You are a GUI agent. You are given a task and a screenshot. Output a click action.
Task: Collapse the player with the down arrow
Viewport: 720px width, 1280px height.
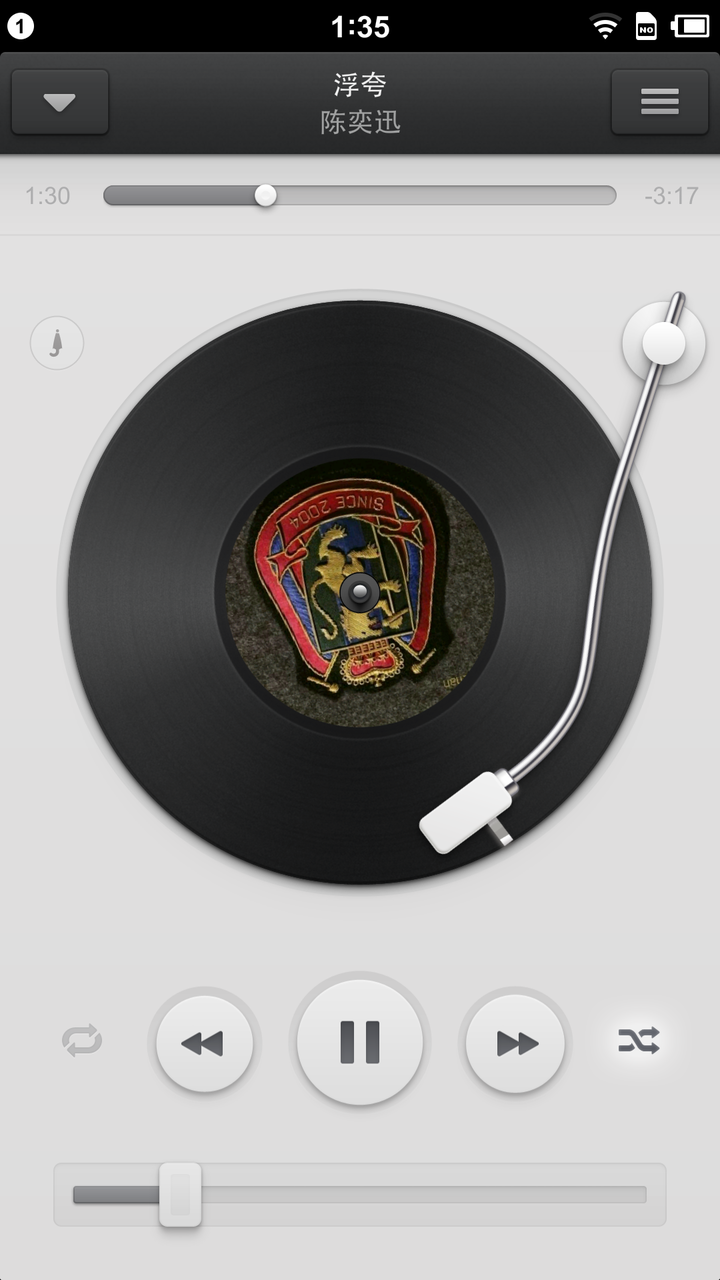[x=60, y=102]
